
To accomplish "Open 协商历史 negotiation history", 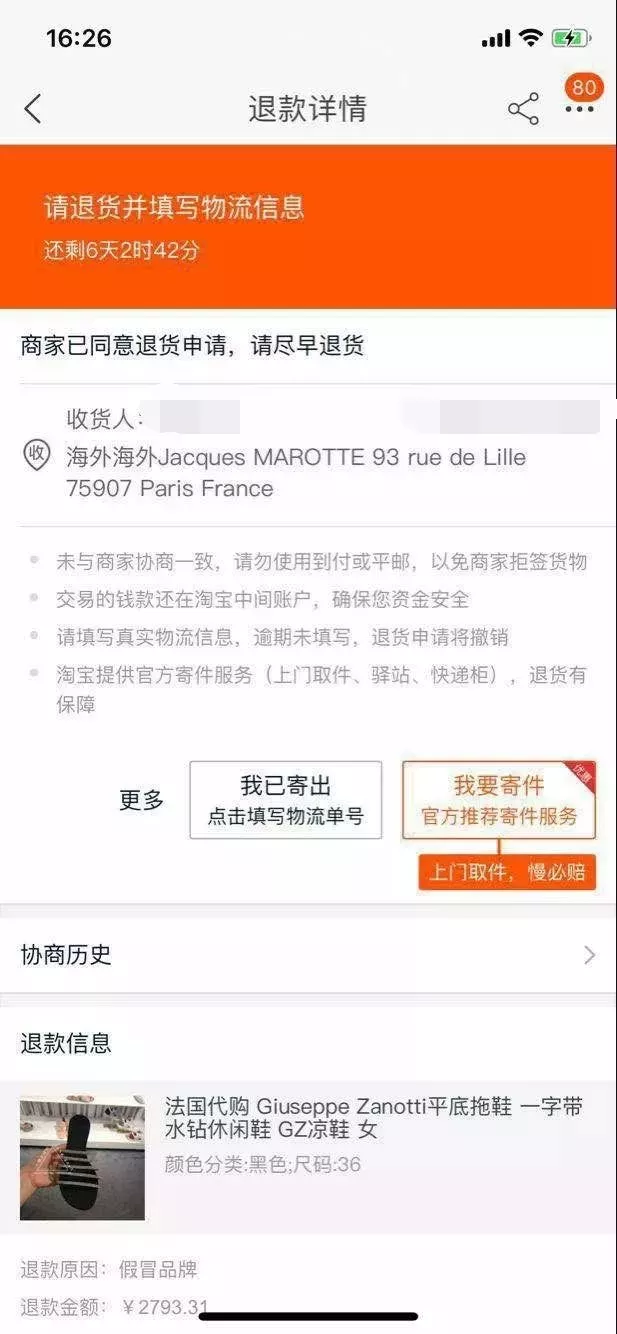I will click(308, 955).
